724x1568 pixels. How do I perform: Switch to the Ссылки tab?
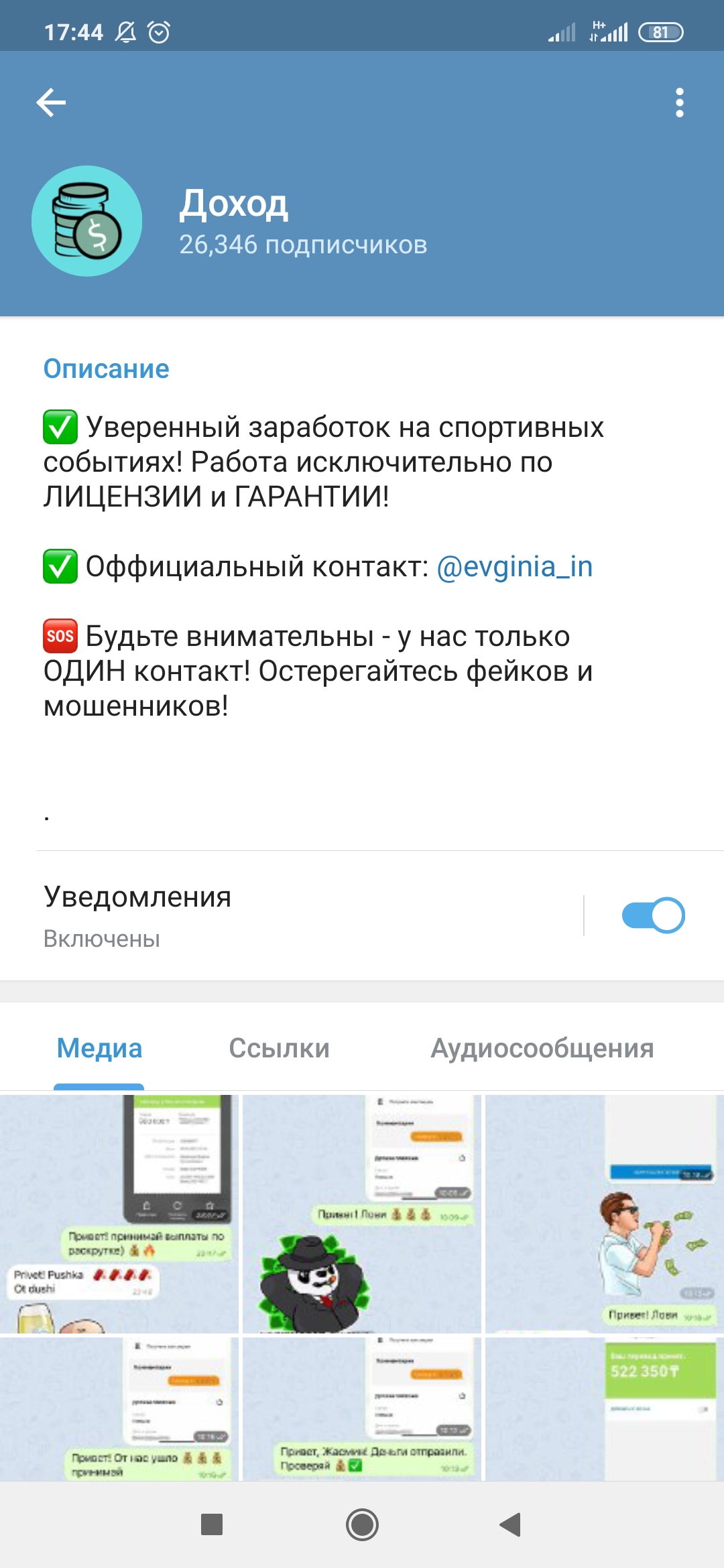pyautogui.click(x=279, y=1048)
